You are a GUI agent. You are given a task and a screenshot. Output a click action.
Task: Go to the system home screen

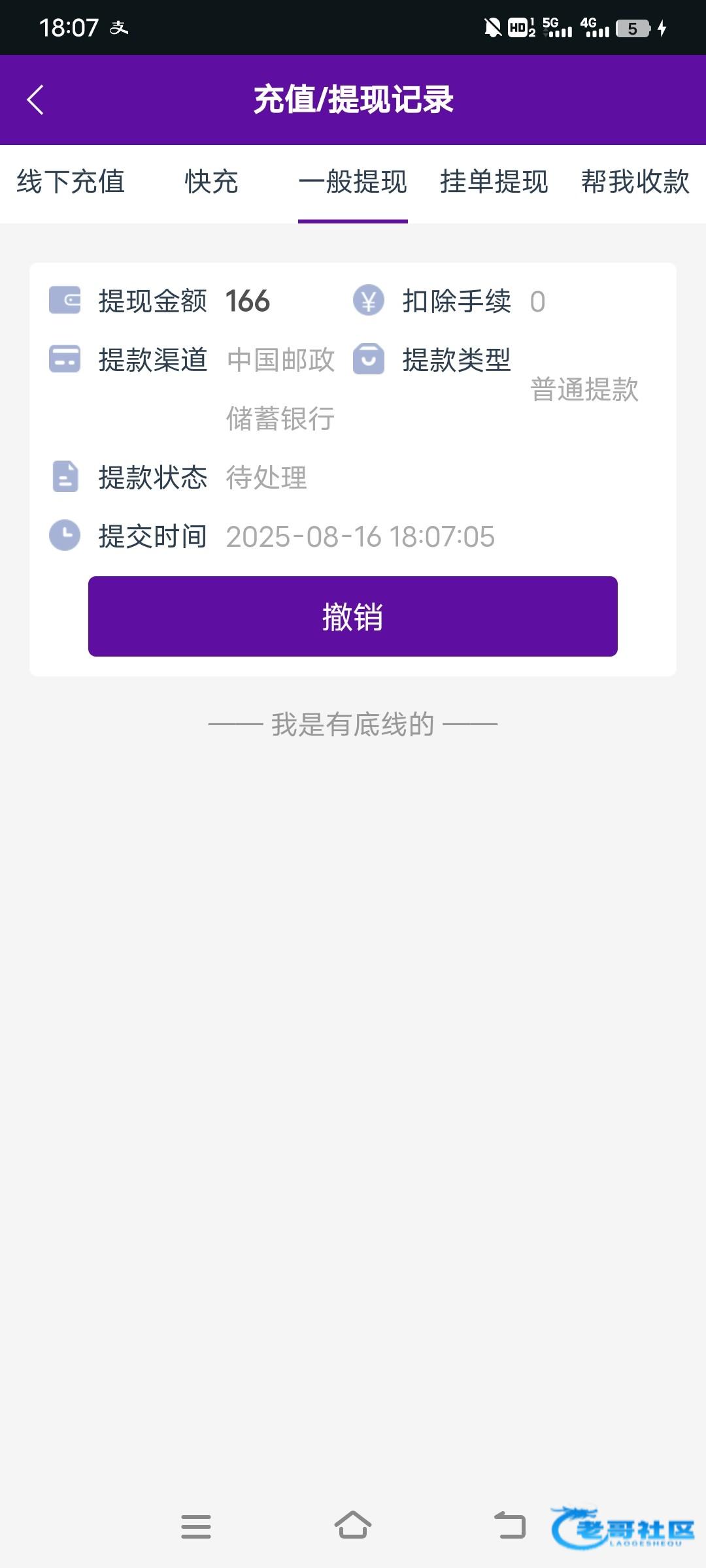[x=353, y=1525]
